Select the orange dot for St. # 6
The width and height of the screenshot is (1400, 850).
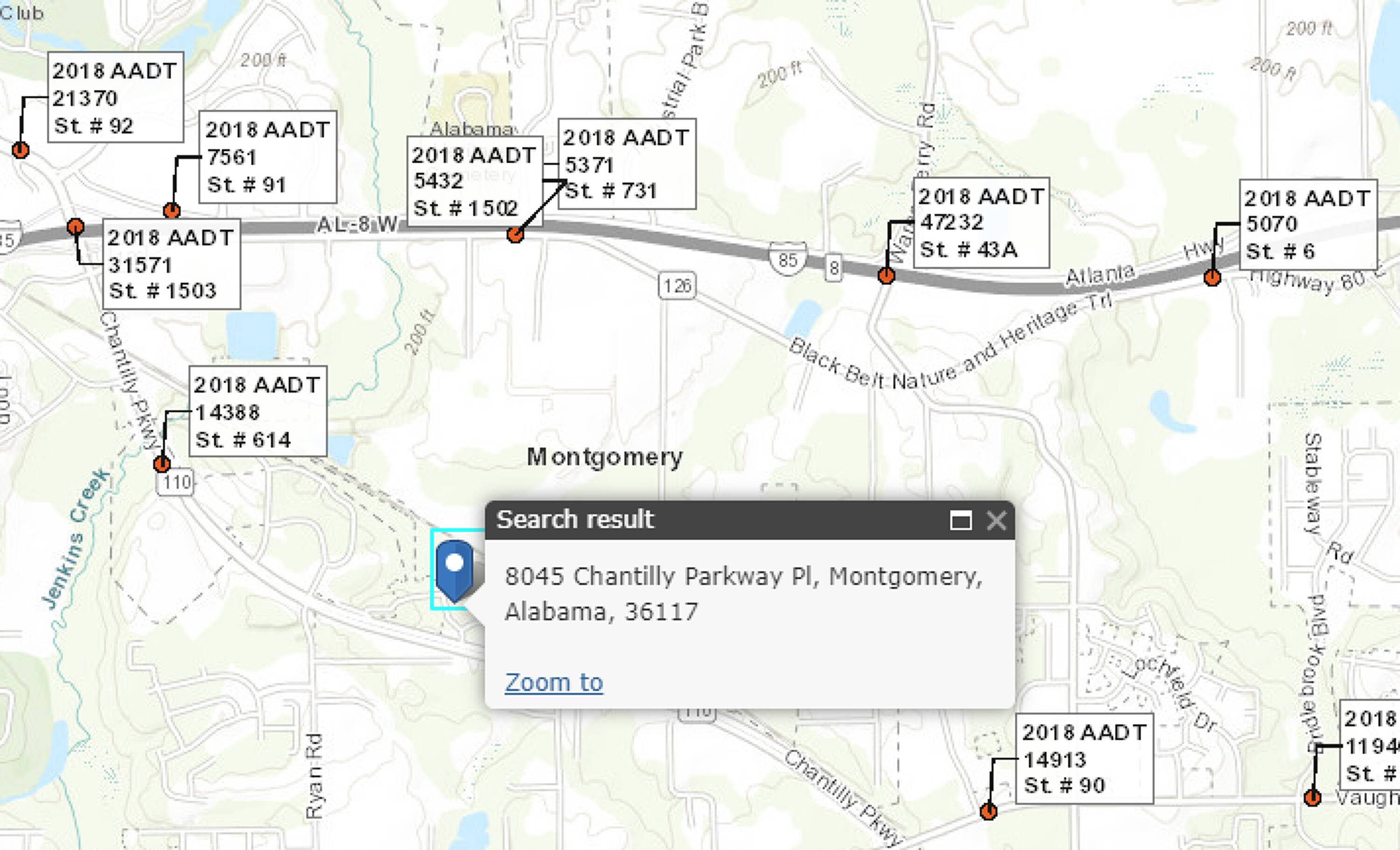[1212, 278]
